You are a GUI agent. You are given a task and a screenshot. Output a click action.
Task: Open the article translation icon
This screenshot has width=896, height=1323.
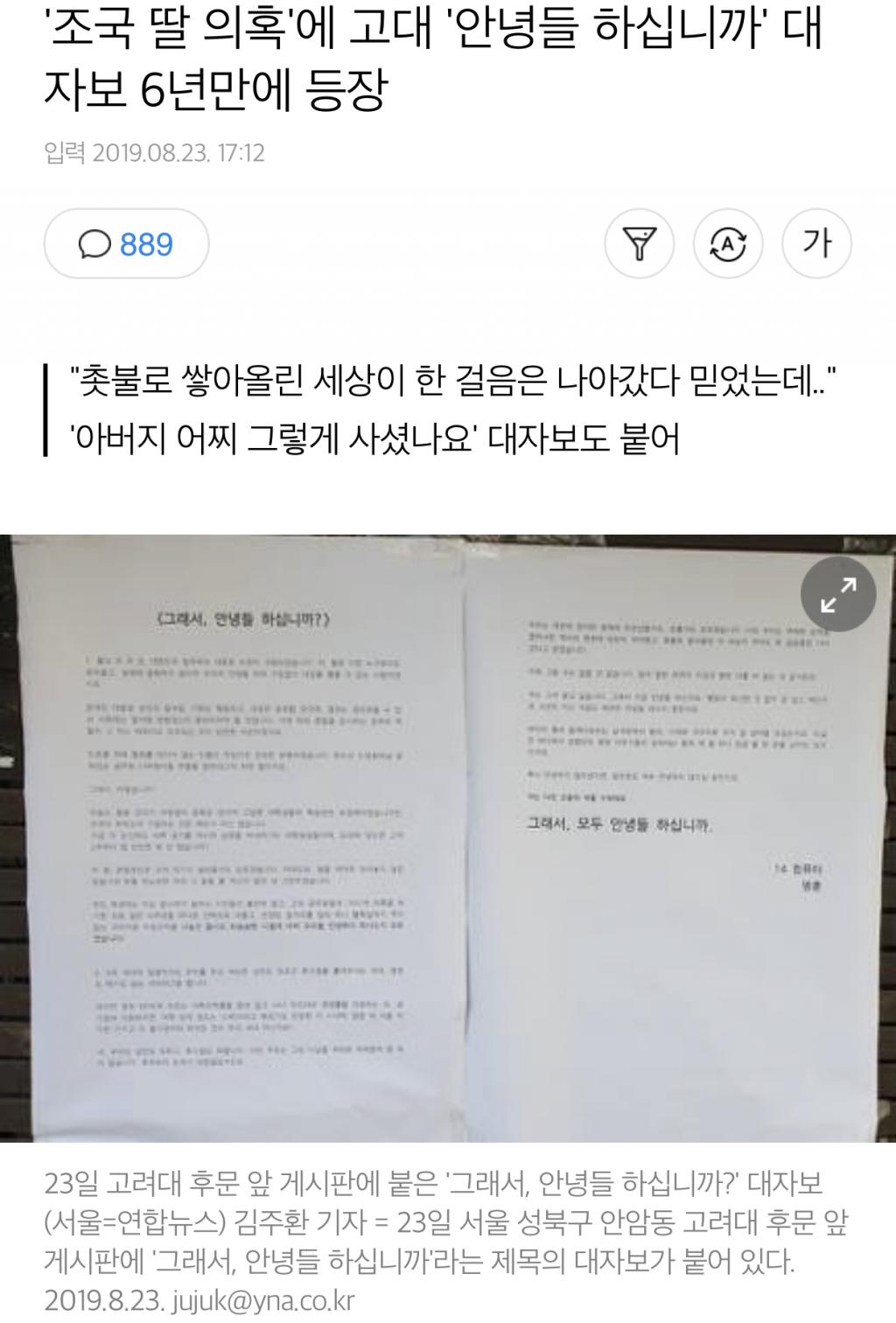pyautogui.click(x=728, y=244)
